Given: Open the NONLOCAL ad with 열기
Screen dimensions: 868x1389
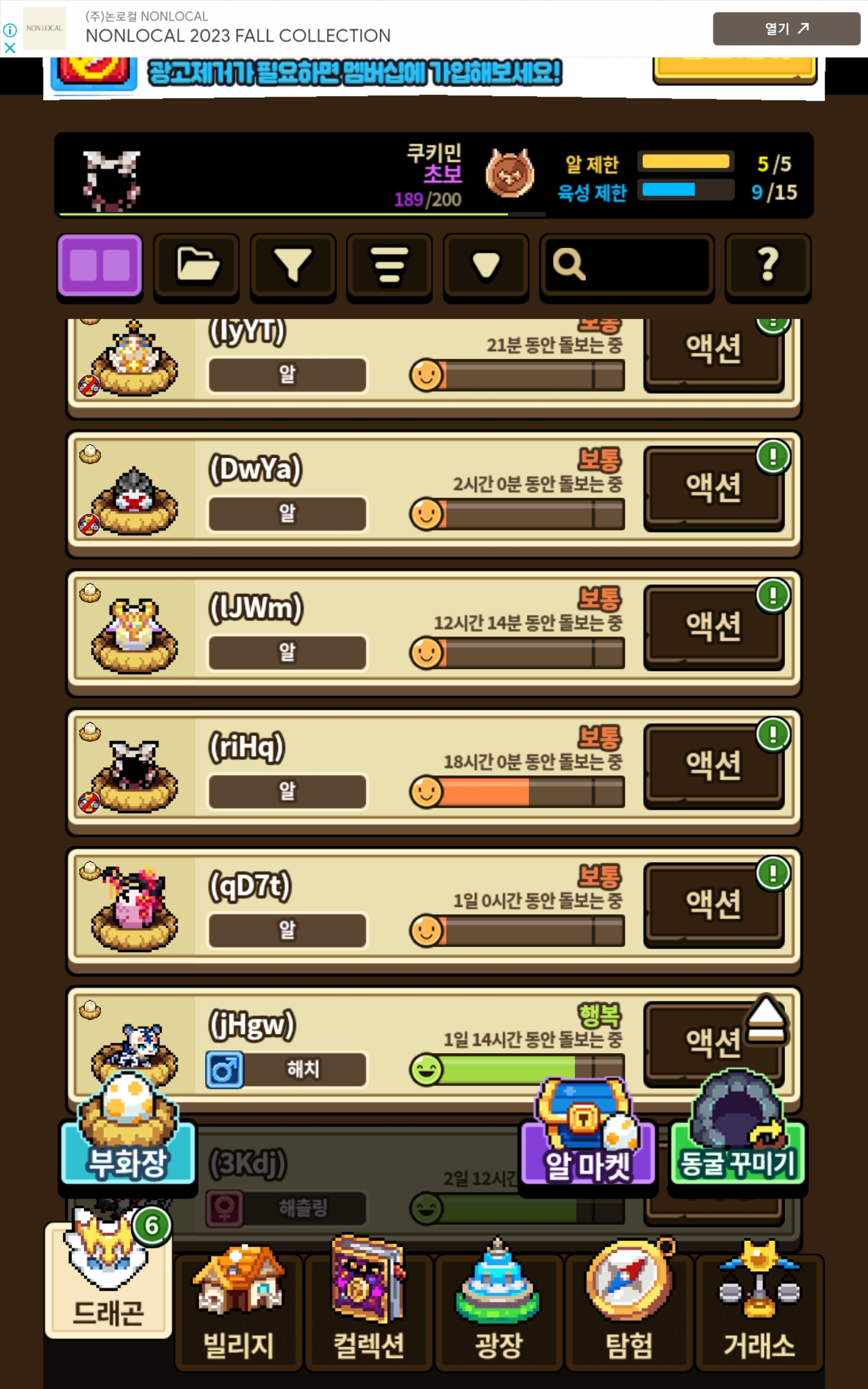Looking at the screenshot, I should click(786, 28).
